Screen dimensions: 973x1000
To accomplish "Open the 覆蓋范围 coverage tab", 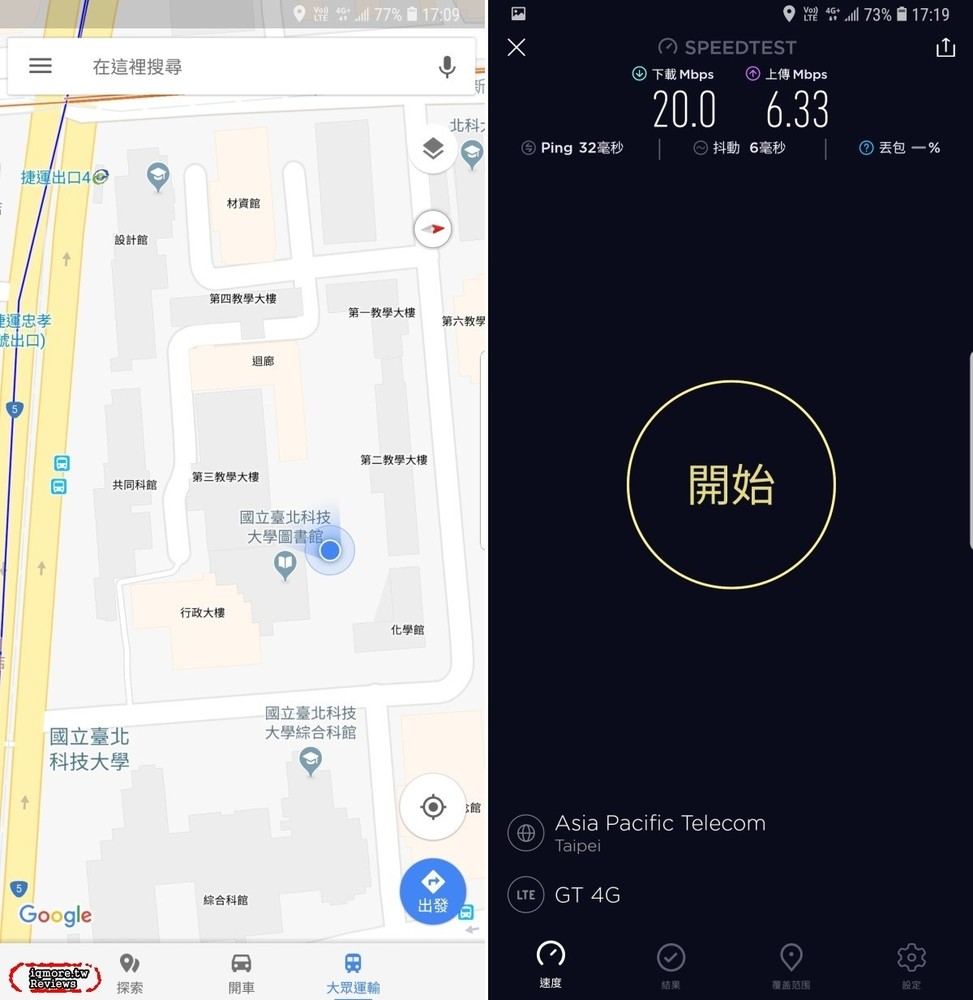I will 791,965.
